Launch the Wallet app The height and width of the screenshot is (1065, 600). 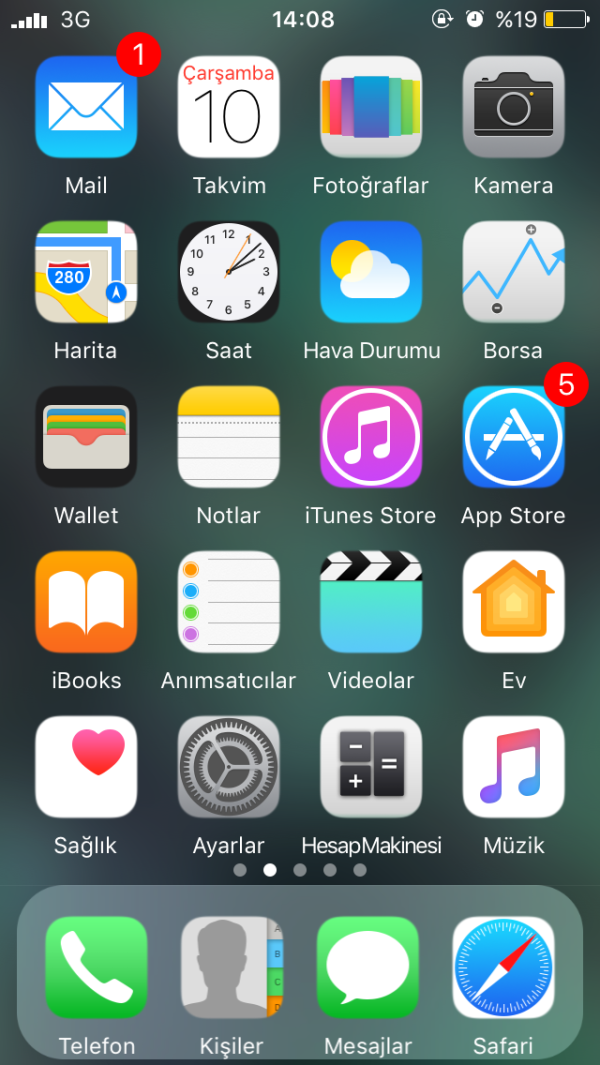[86, 437]
